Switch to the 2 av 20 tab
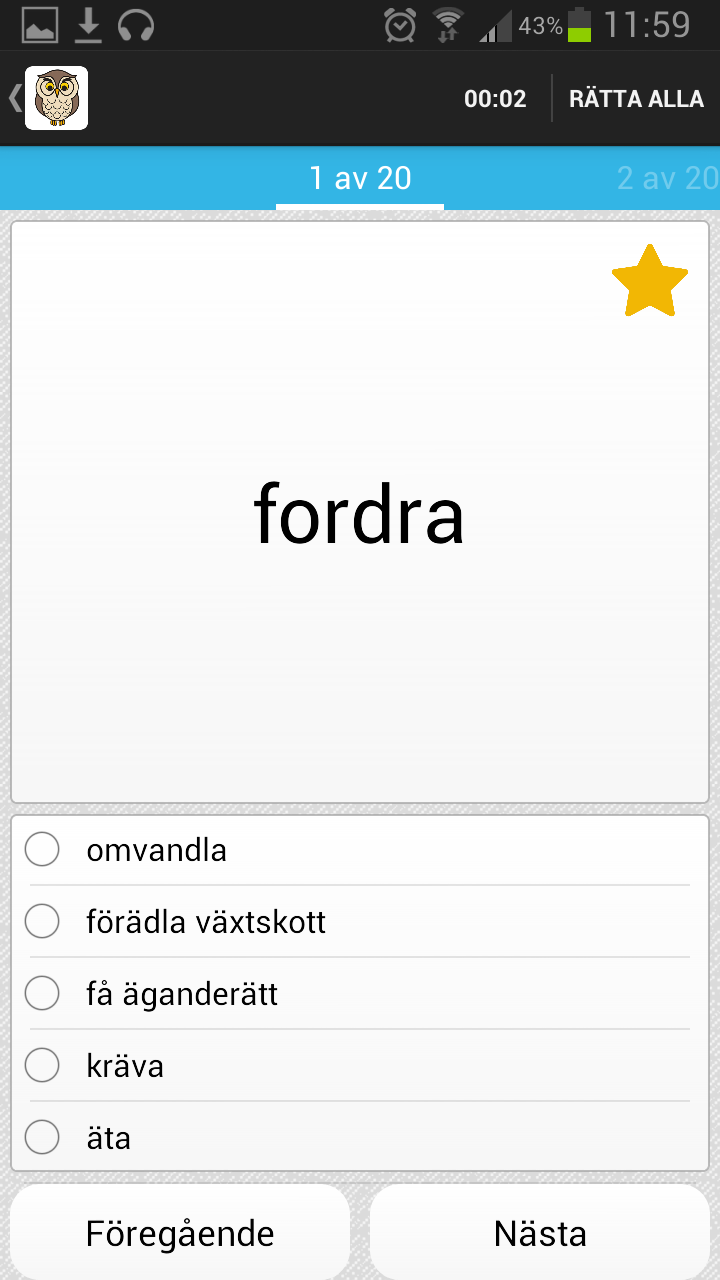Screen dimensions: 720x1280 point(668,178)
